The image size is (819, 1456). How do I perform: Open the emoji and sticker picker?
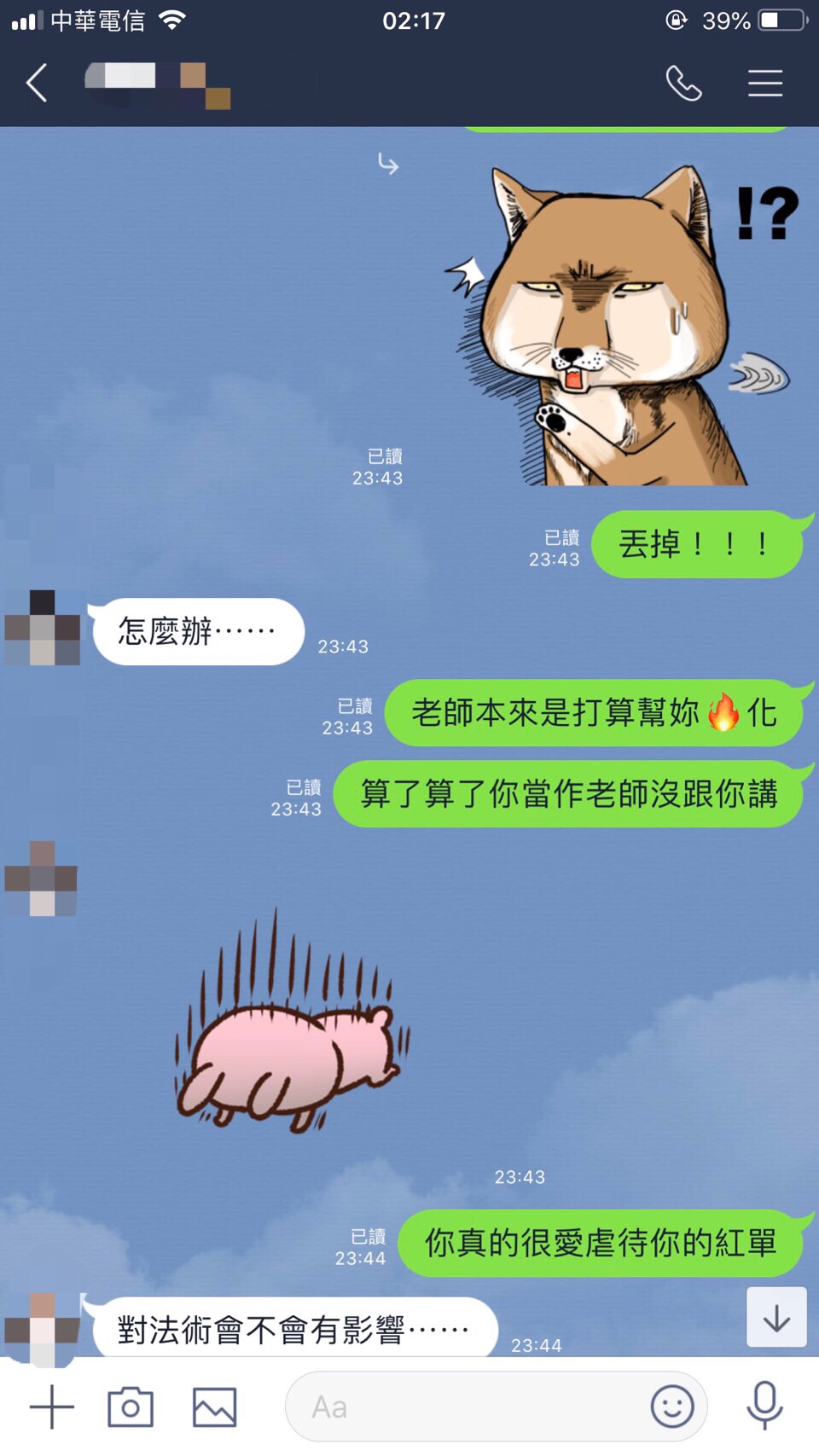671,1407
